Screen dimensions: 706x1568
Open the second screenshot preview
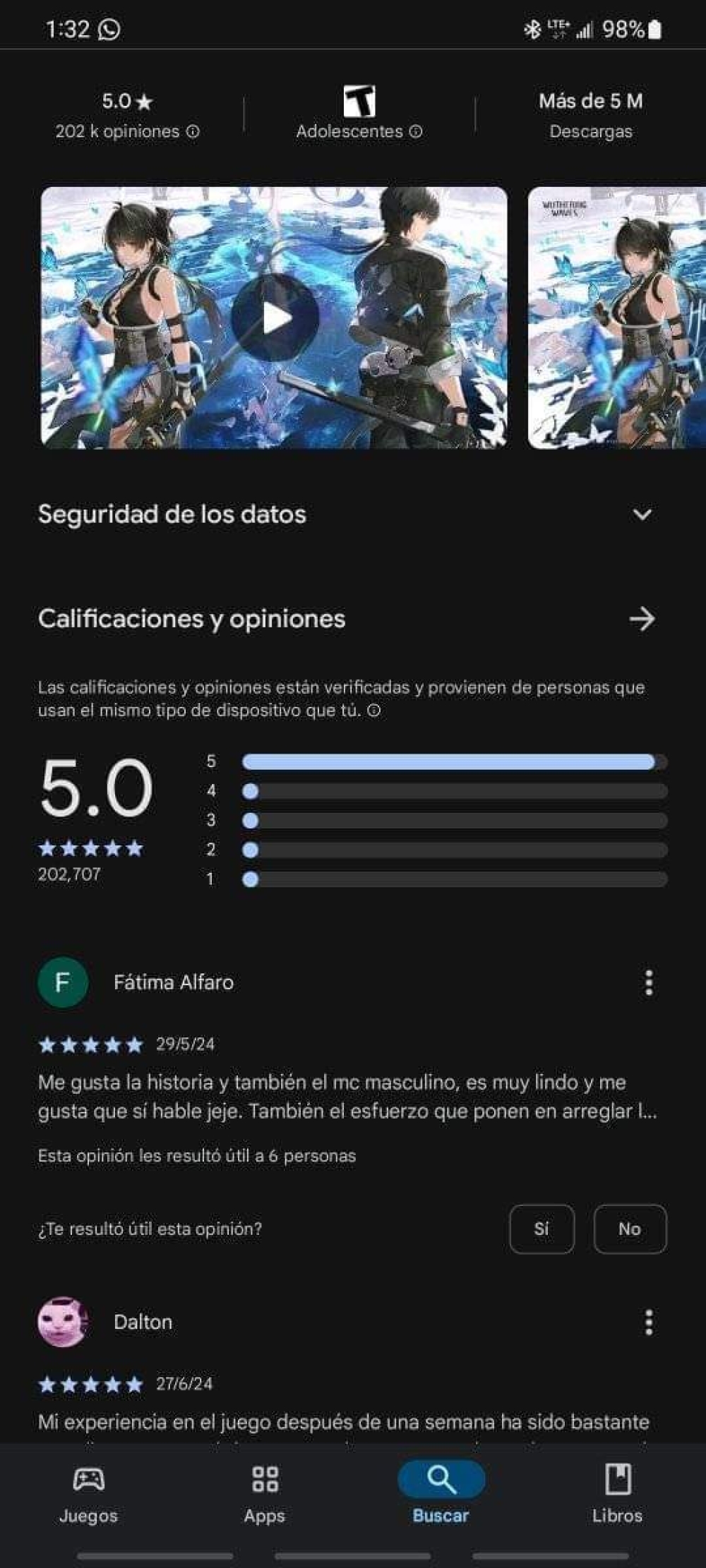point(616,318)
